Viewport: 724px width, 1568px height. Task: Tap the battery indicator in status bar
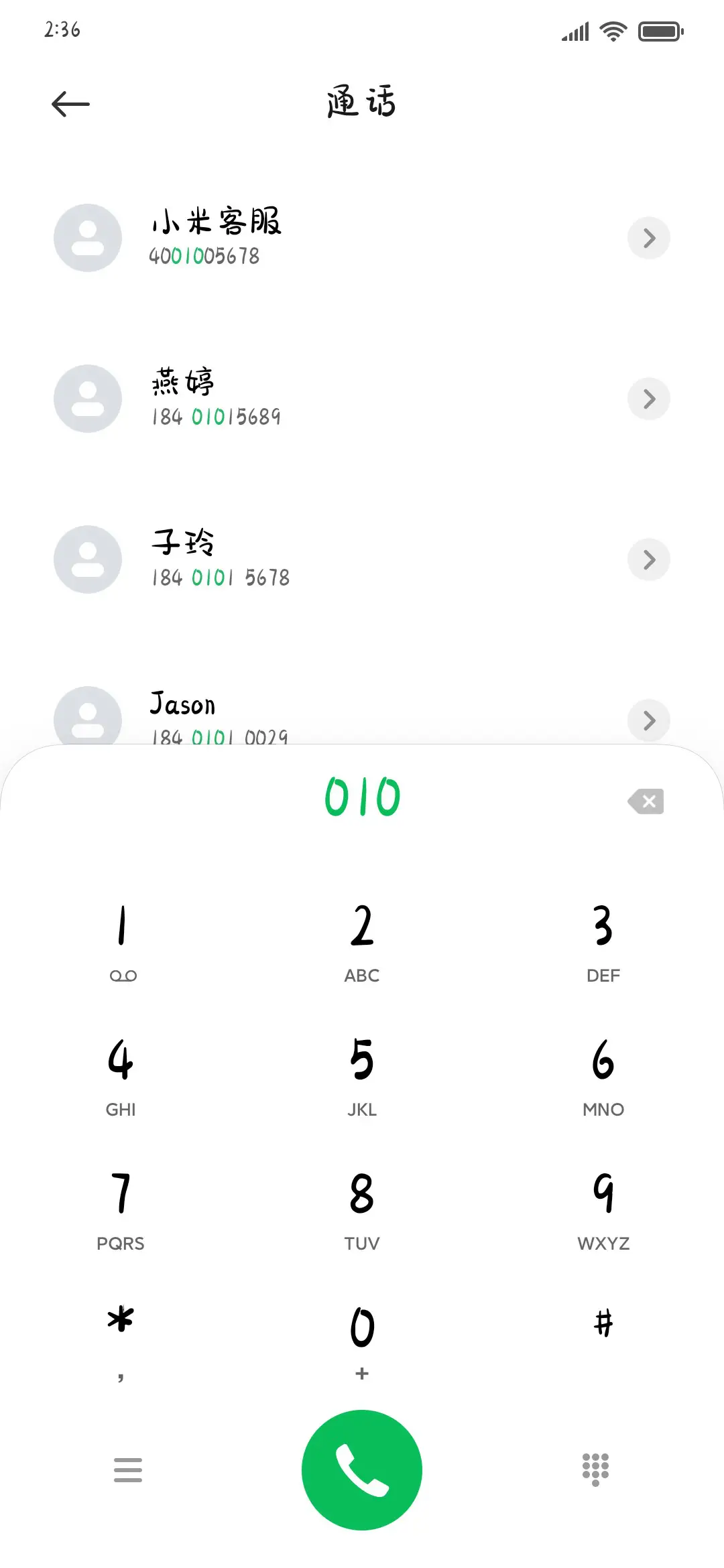(659, 29)
